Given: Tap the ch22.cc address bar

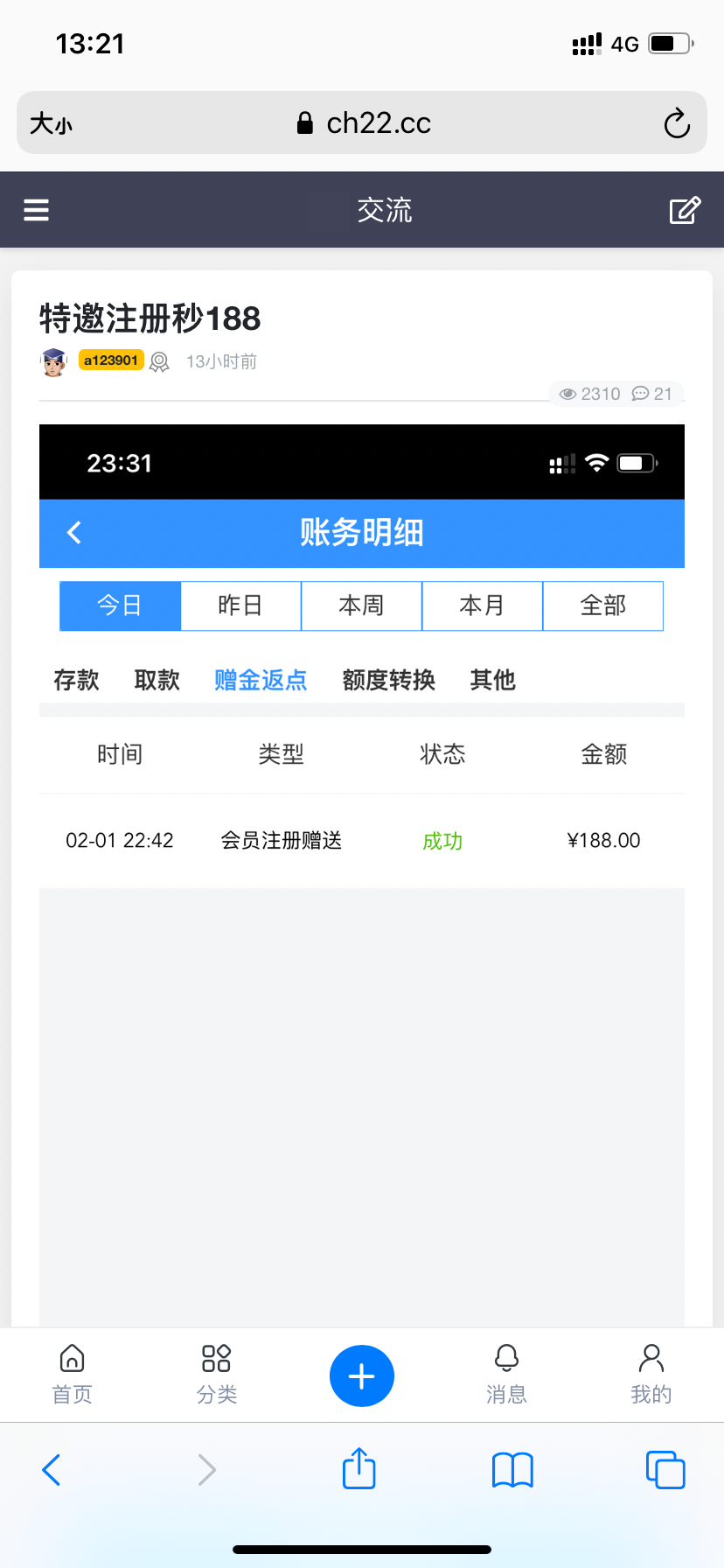Looking at the screenshot, I should coord(365,123).
